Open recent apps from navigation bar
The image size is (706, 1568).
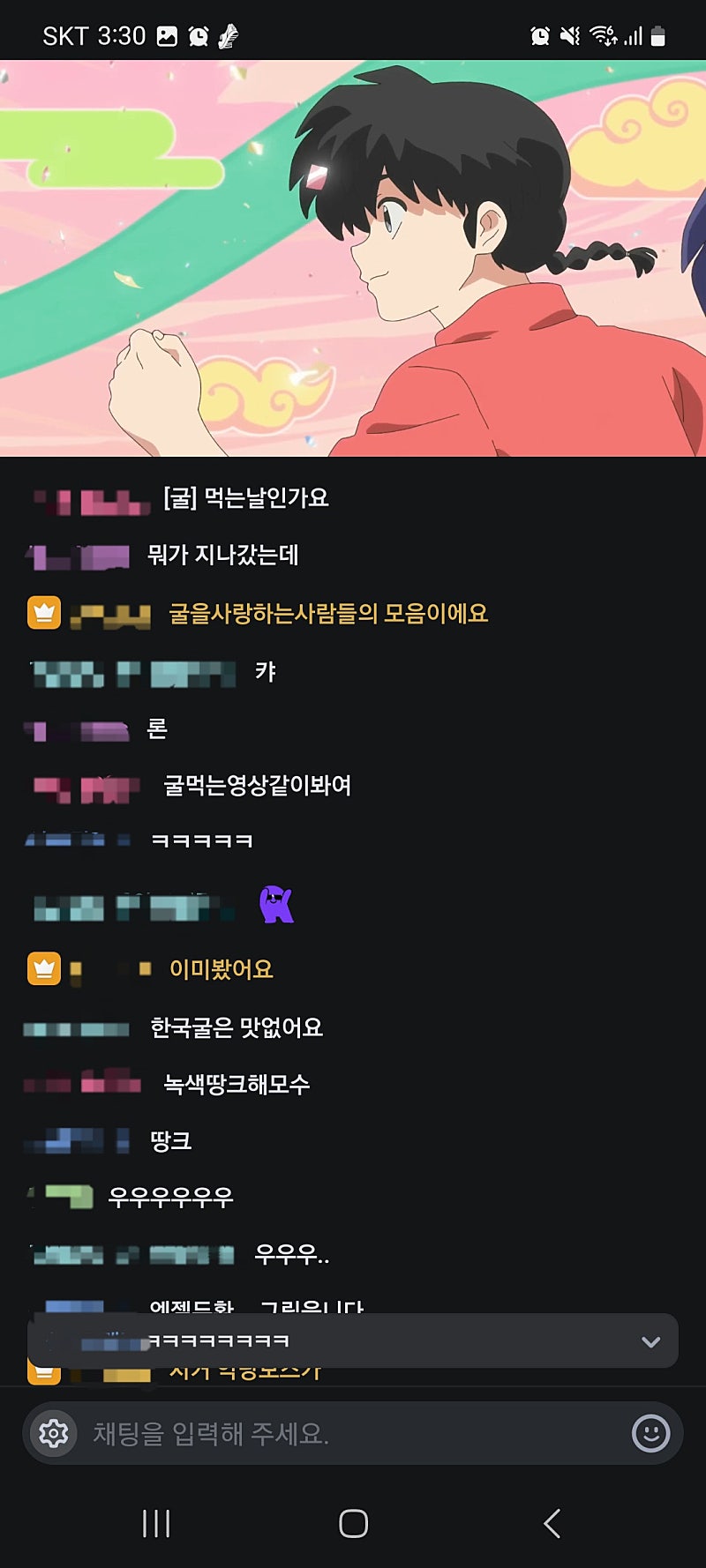click(156, 1523)
